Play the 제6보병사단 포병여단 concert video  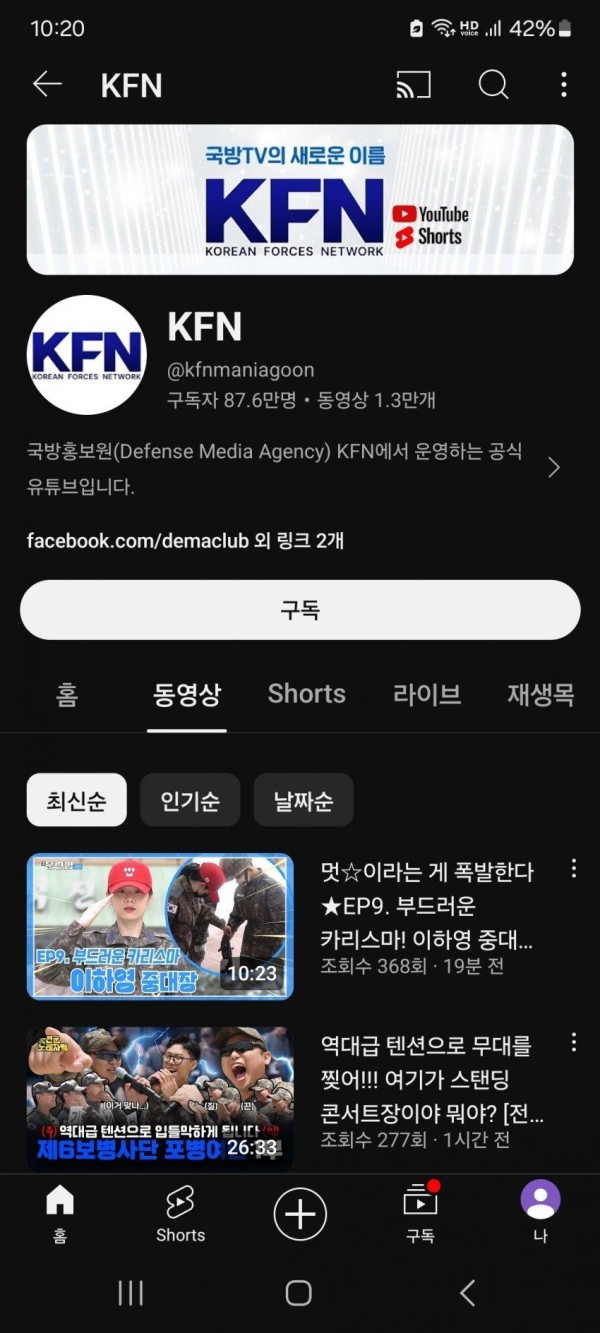click(160, 1098)
